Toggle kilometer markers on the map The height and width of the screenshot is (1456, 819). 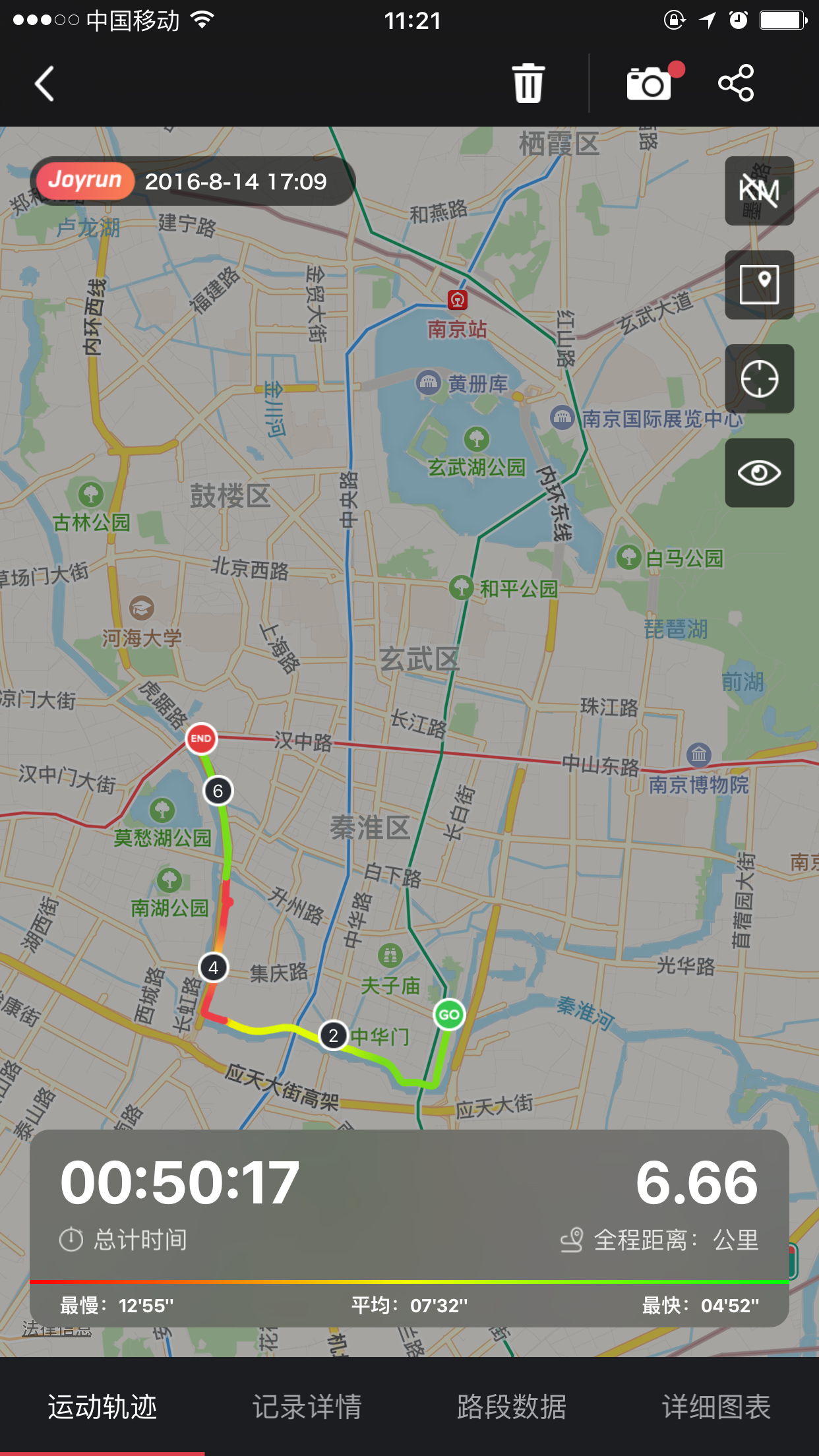(x=759, y=191)
